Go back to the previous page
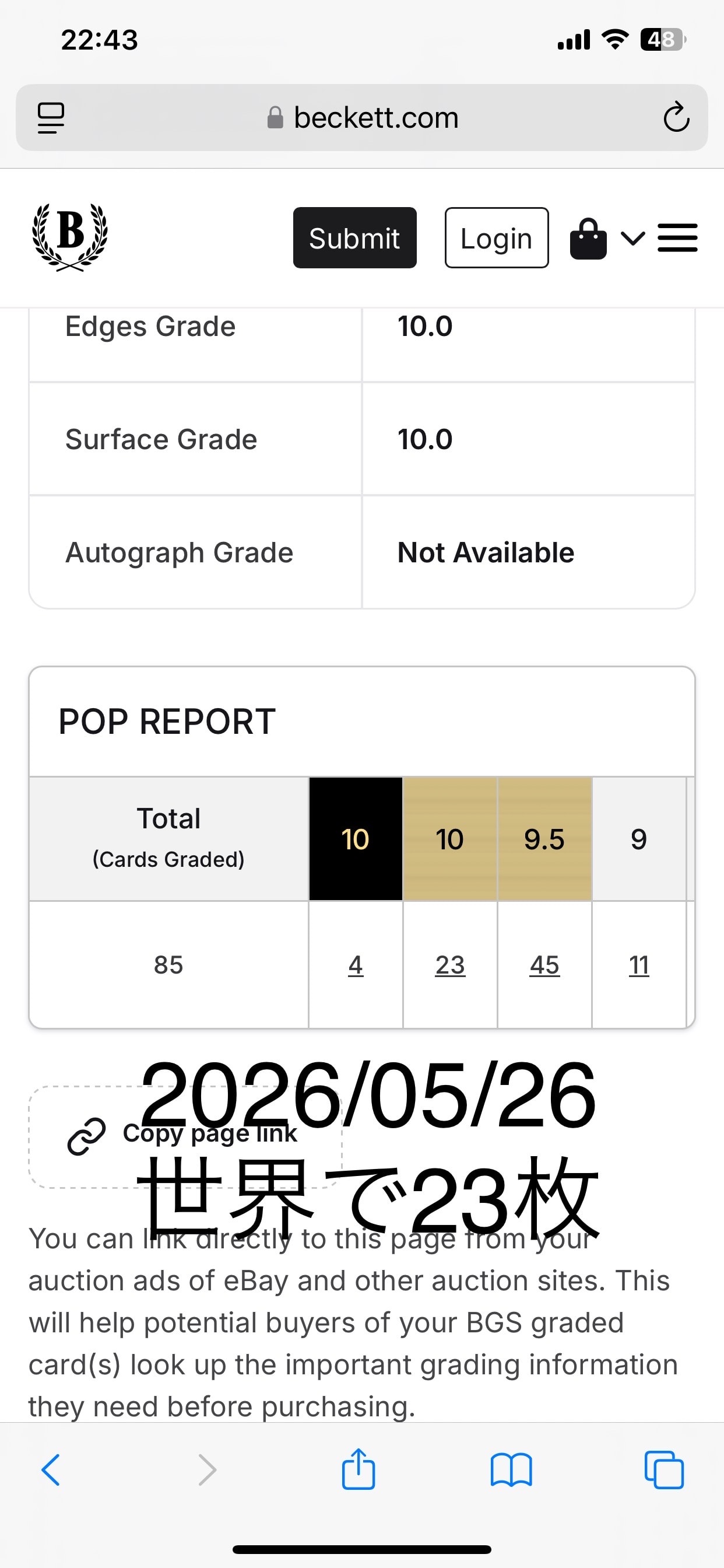This screenshot has width=724, height=1568. [51, 1470]
